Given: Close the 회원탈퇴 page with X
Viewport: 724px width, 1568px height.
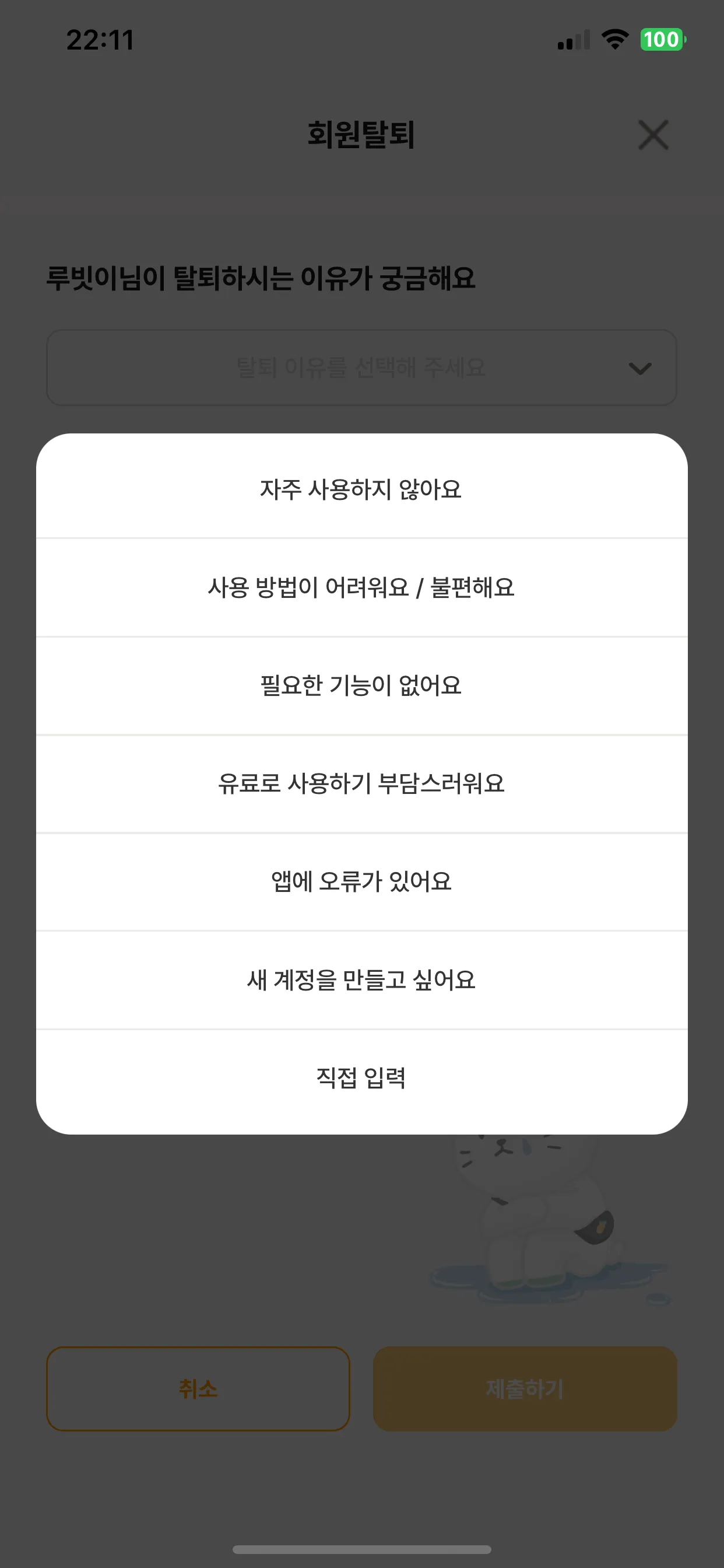Looking at the screenshot, I should 653,135.
